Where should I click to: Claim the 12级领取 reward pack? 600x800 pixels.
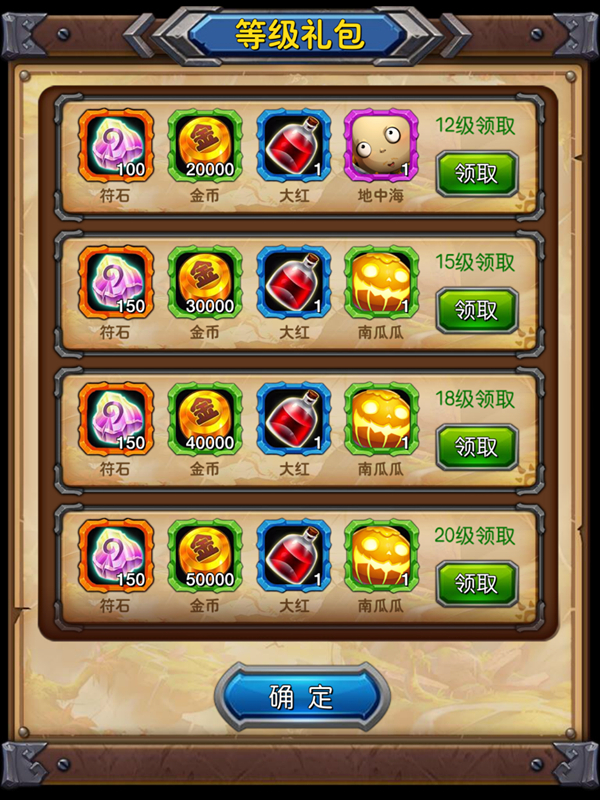(x=476, y=174)
